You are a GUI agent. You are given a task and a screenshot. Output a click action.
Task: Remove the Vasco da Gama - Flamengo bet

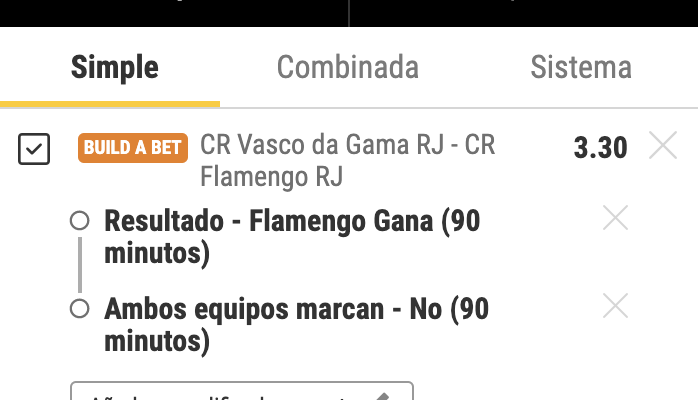coord(662,147)
